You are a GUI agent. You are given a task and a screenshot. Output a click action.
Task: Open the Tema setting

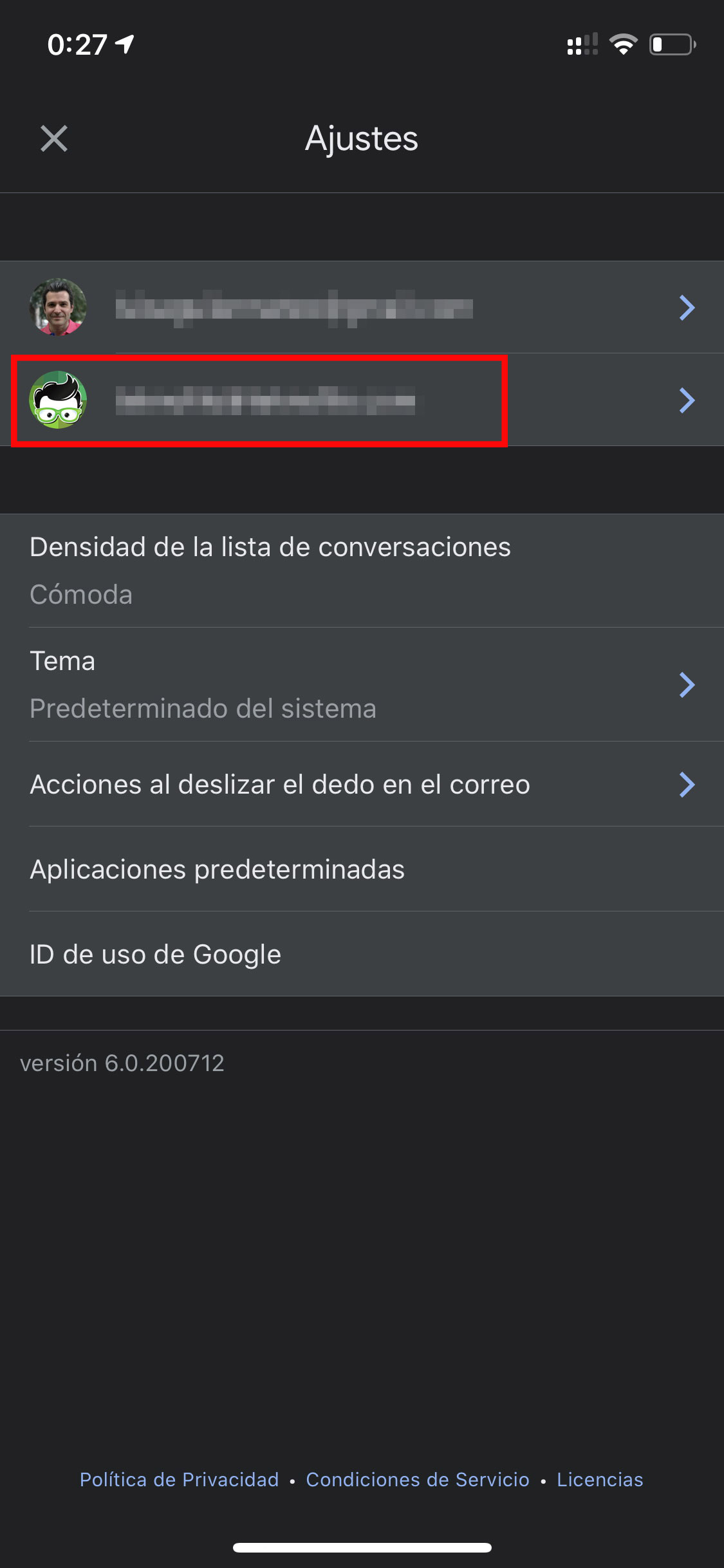pyautogui.click(x=362, y=685)
